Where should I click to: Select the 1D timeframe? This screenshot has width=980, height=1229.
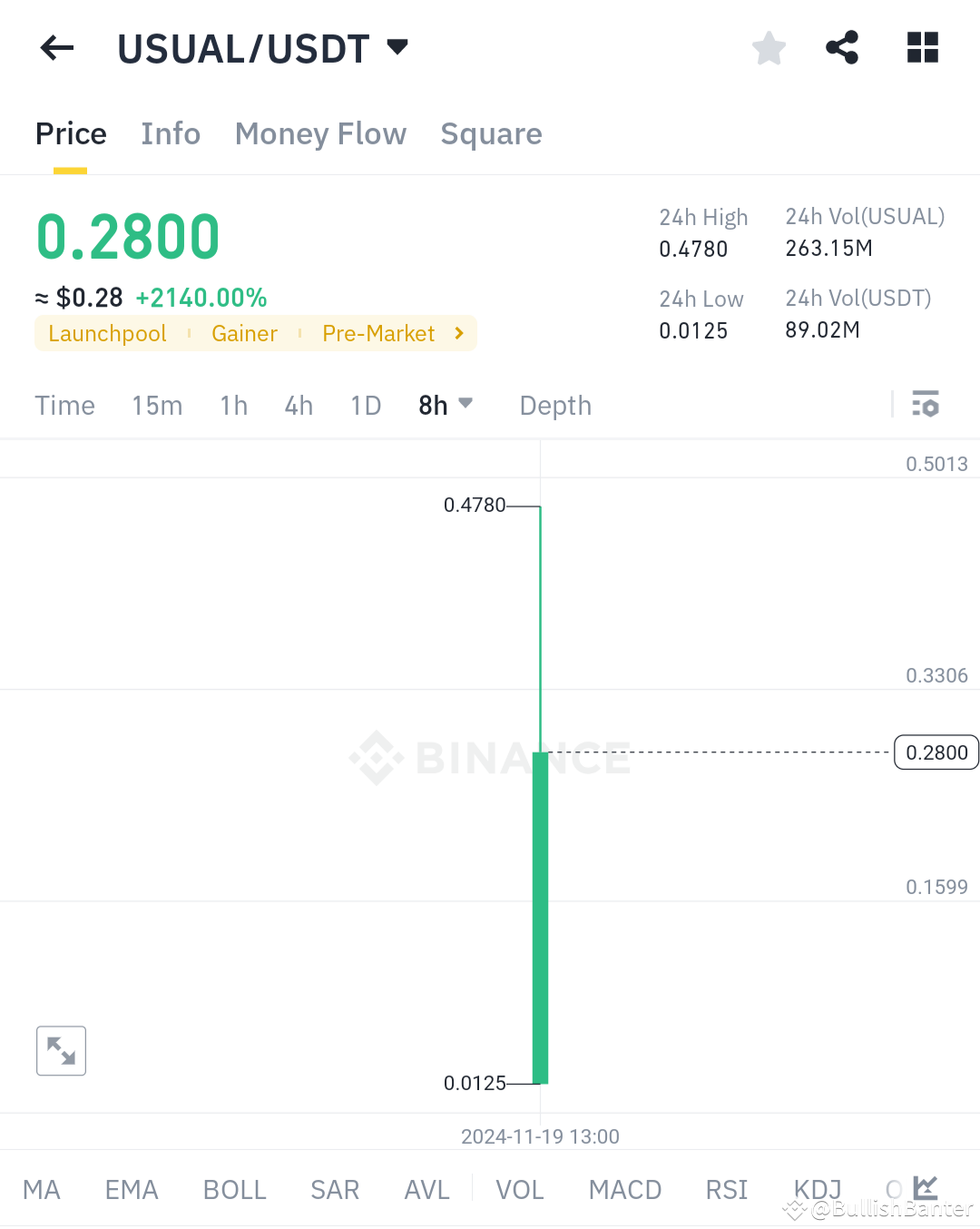click(x=365, y=406)
